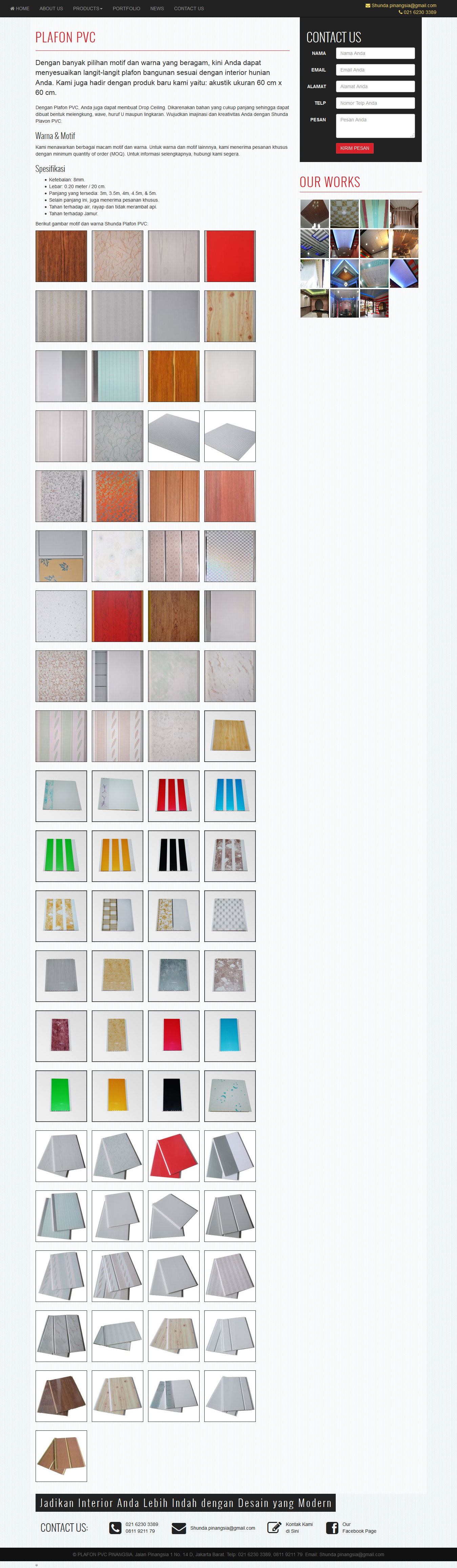Tap the Shunda.pinangsia@gmail.com link in header

(403, 5)
